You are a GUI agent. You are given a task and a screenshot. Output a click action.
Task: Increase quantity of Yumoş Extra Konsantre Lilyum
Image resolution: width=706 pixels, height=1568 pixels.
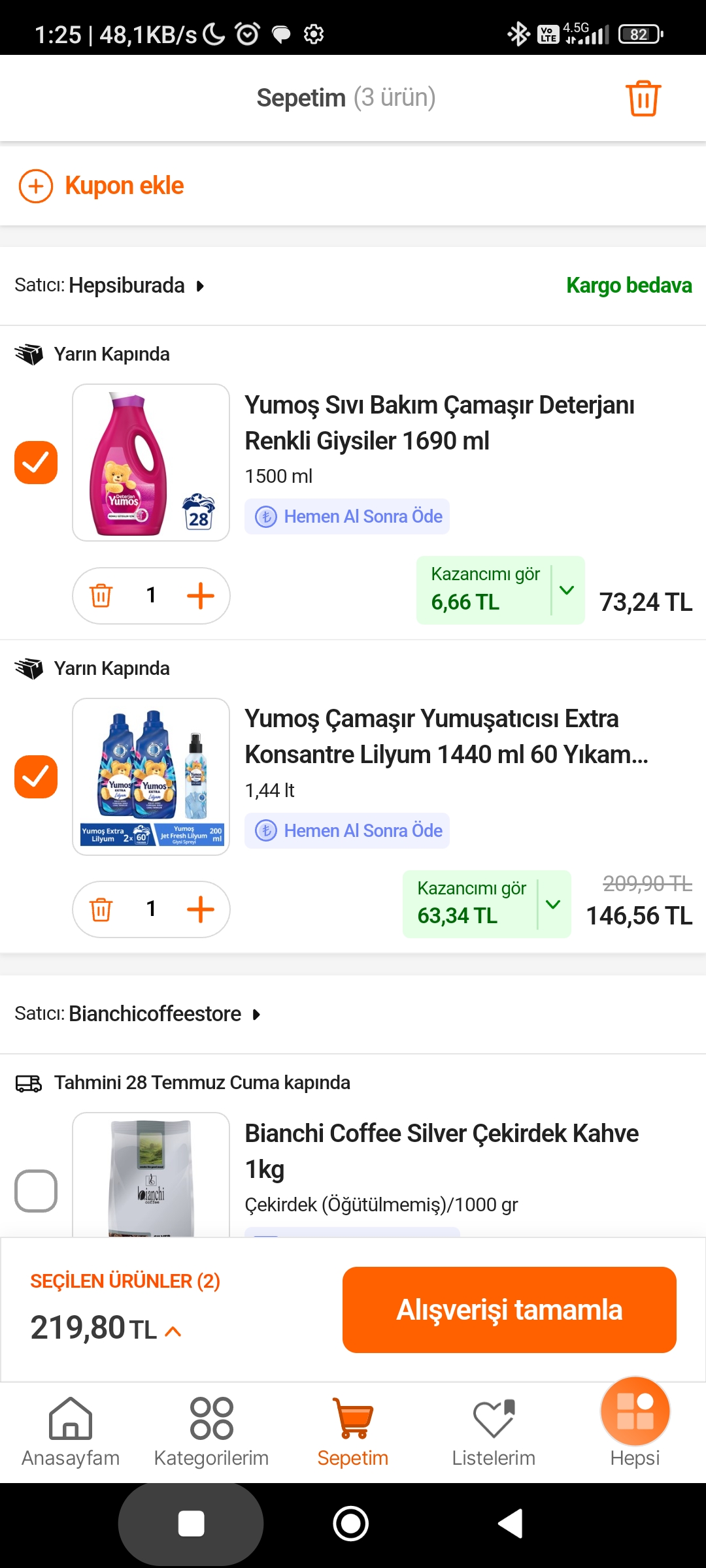point(201,909)
